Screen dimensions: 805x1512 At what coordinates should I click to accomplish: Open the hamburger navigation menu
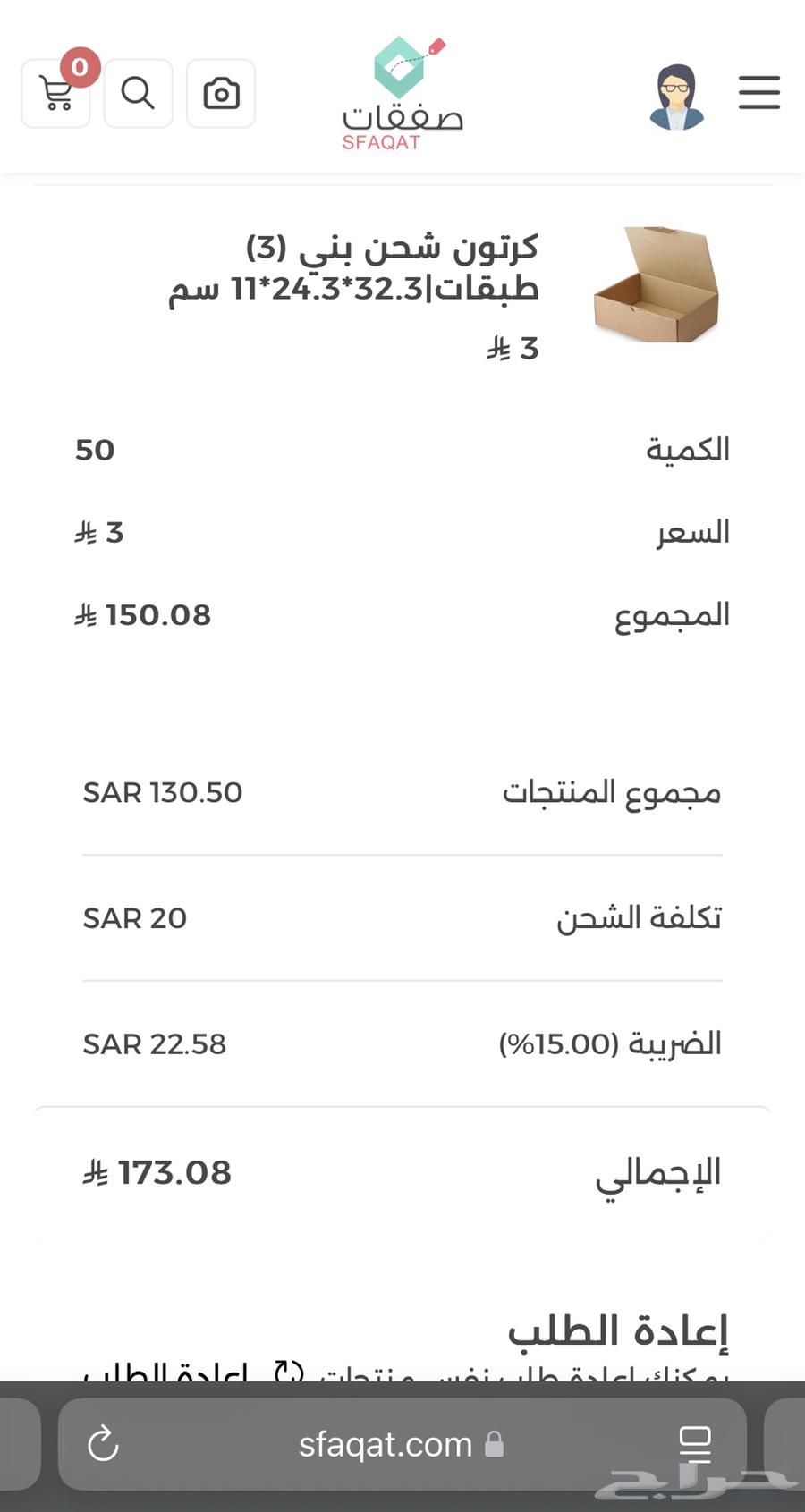coord(758,93)
